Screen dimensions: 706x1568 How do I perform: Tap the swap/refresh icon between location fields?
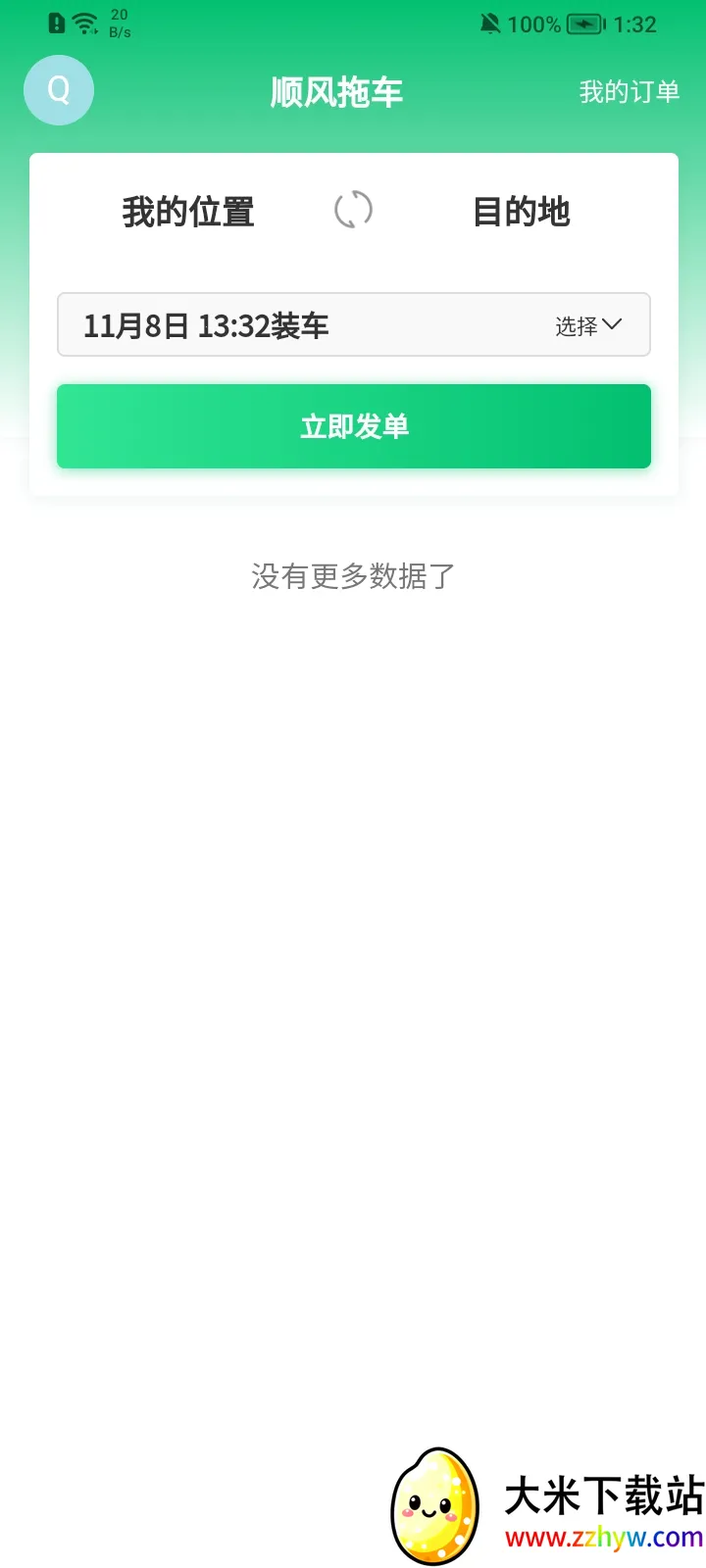(354, 210)
